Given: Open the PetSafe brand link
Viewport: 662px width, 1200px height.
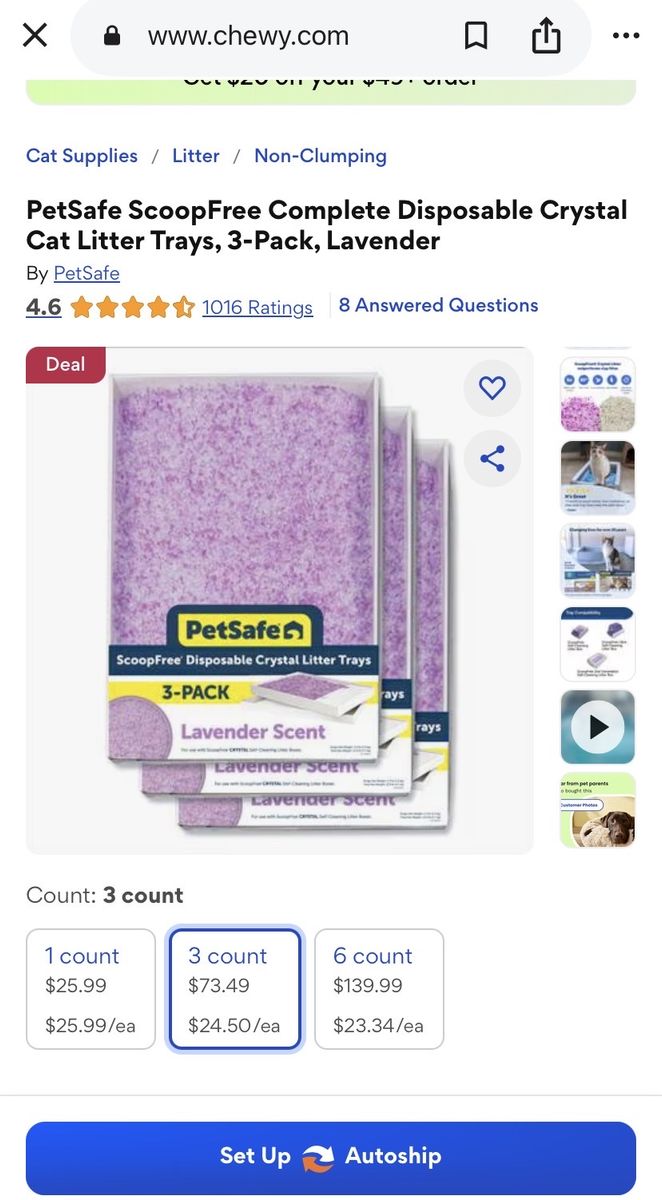Looking at the screenshot, I should 86,273.
